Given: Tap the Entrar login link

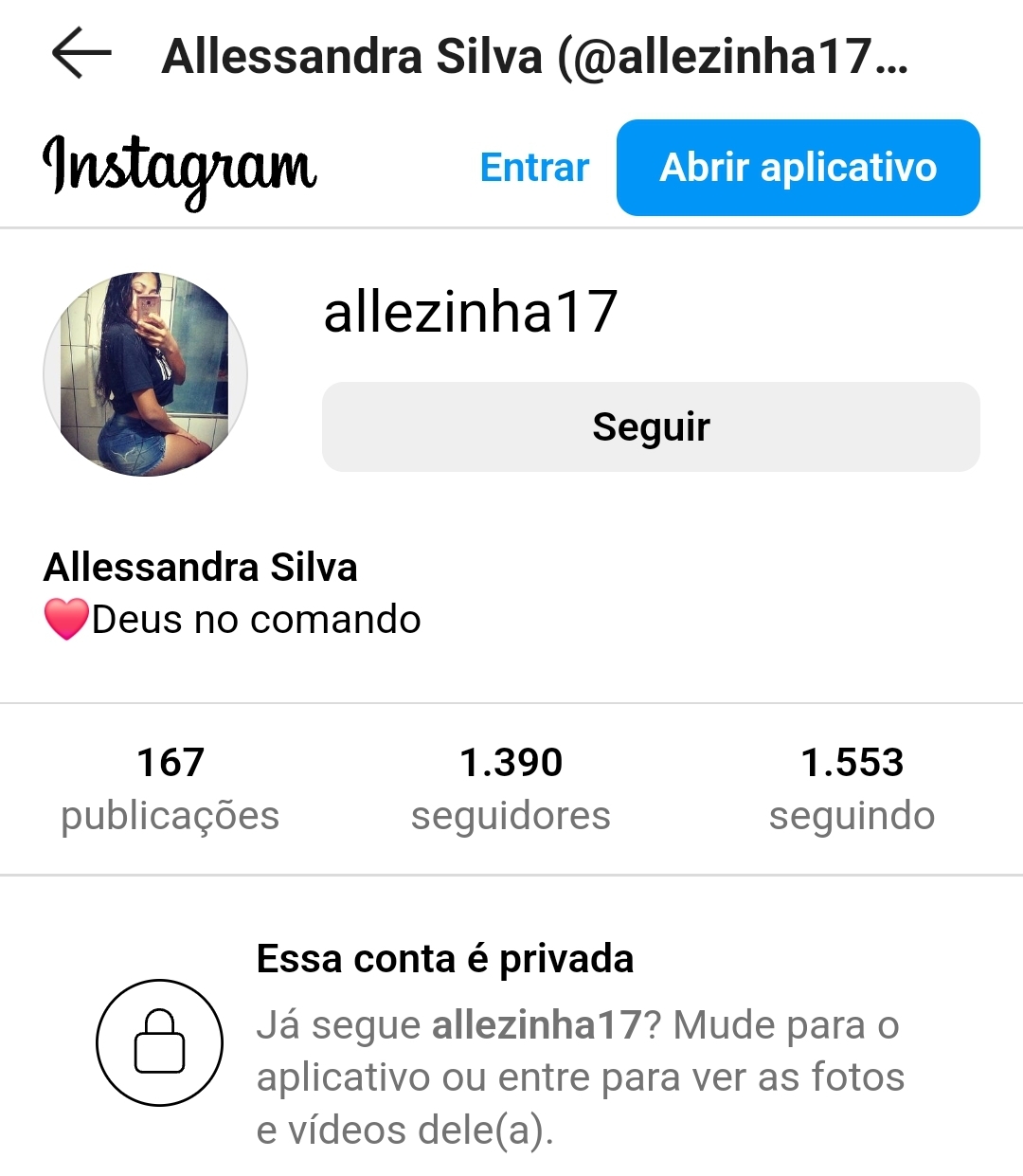Looking at the screenshot, I should coord(534,168).
